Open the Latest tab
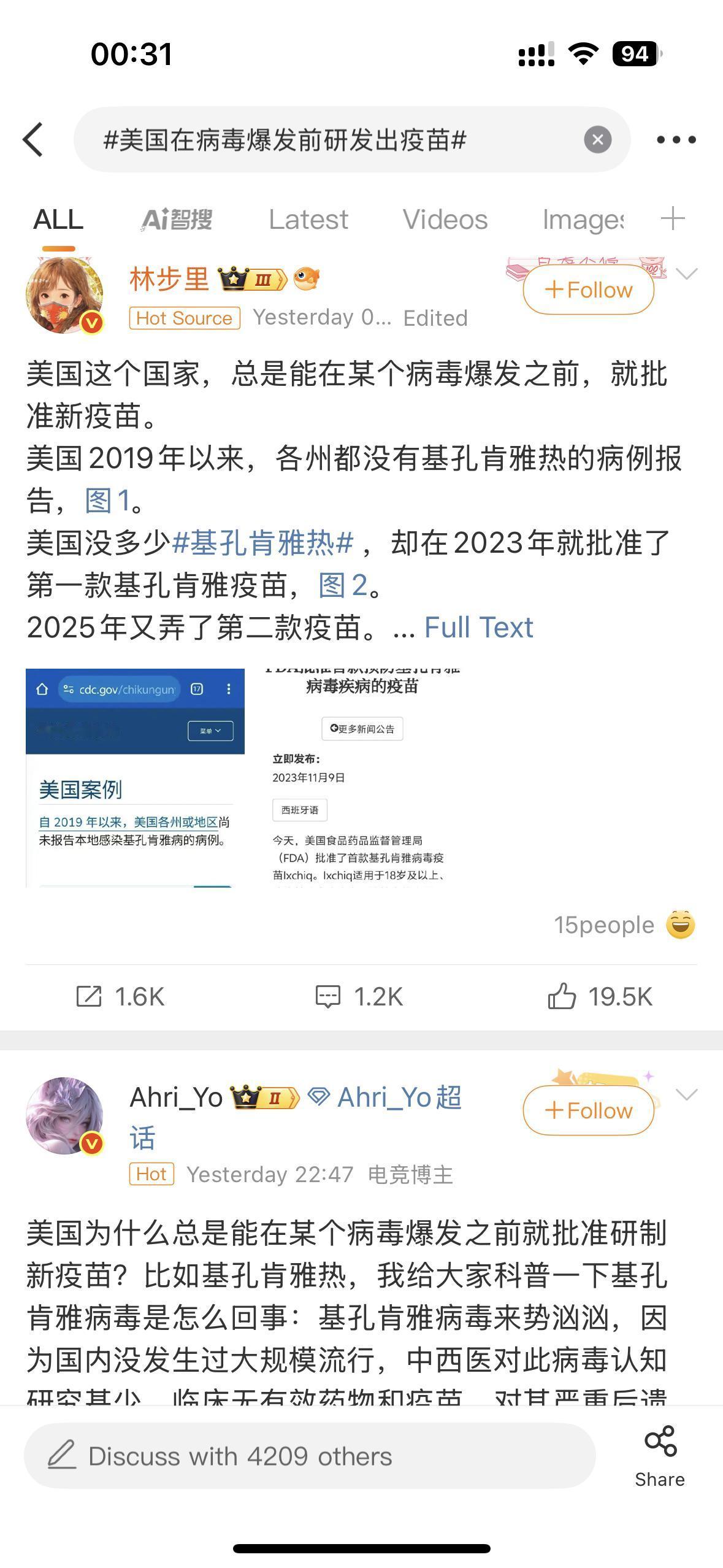 (x=308, y=219)
